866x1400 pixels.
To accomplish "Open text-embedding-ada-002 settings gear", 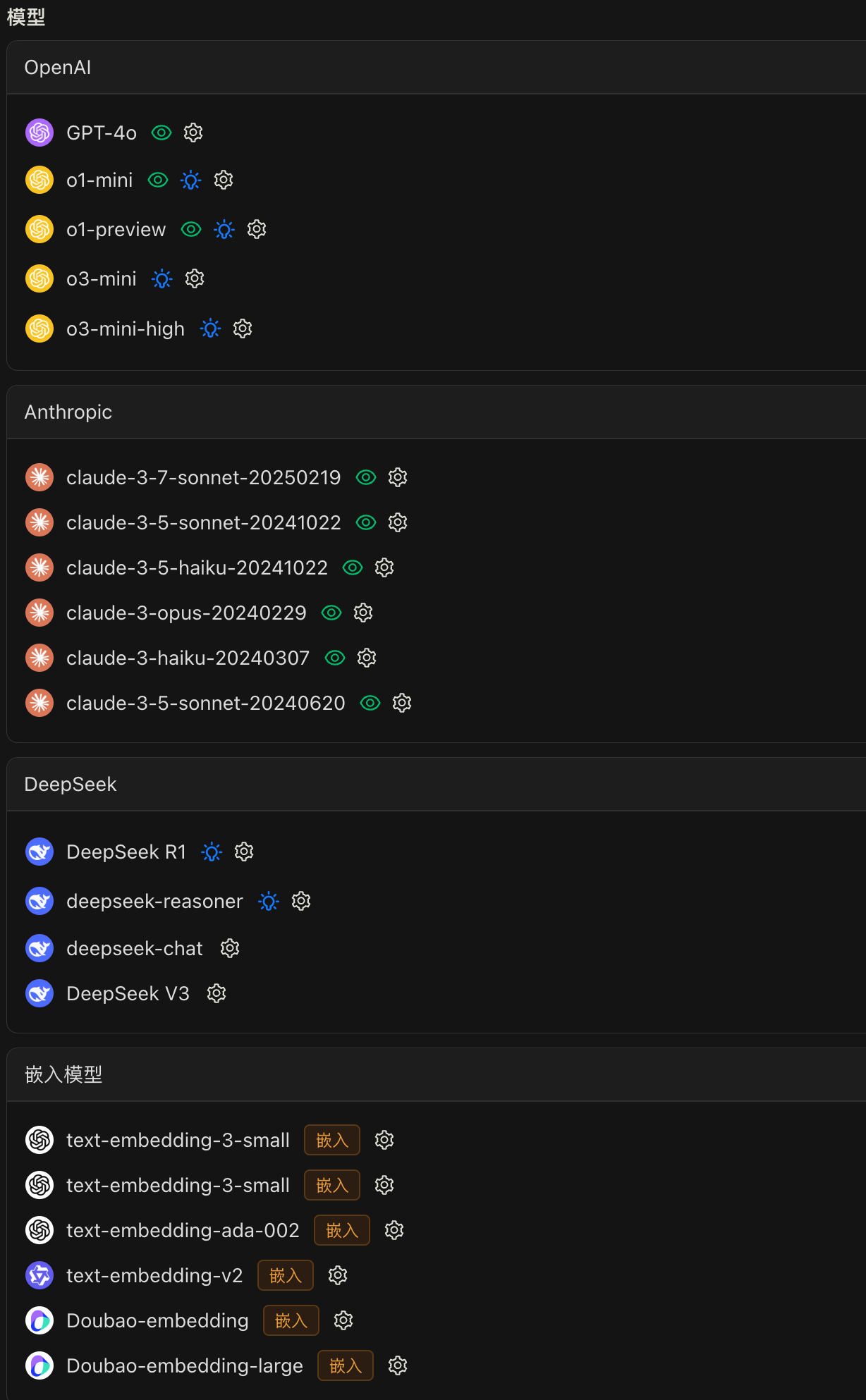I will [x=394, y=1230].
